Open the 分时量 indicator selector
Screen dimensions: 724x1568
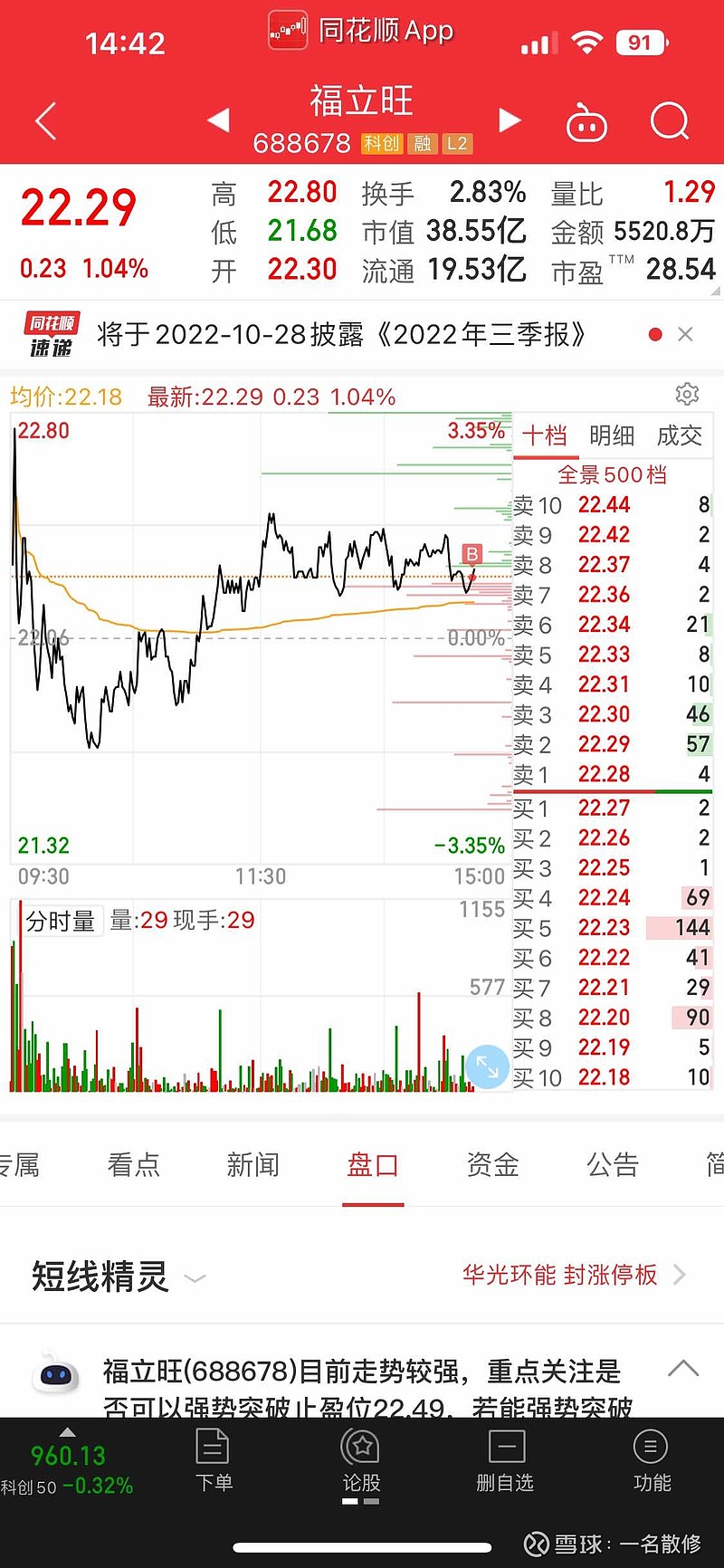pyautogui.click(x=61, y=922)
